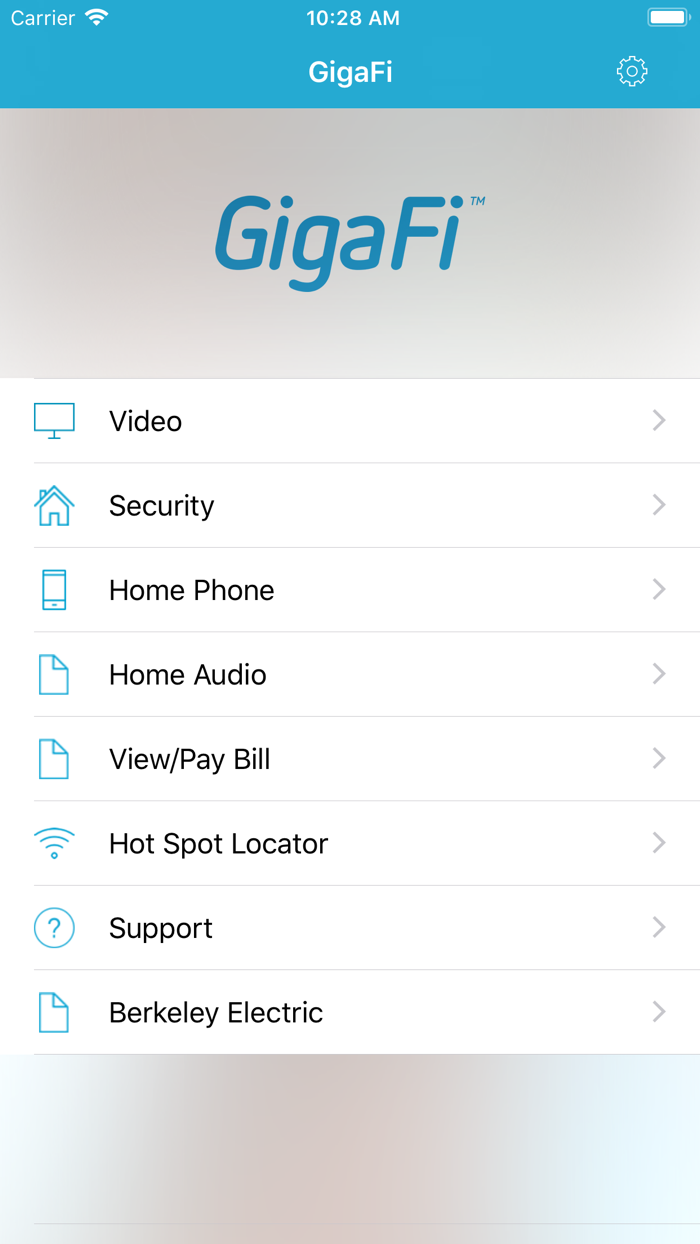The image size is (700, 1244).
Task: Choose the Berkeley Electric entry
Action: click(x=350, y=1013)
